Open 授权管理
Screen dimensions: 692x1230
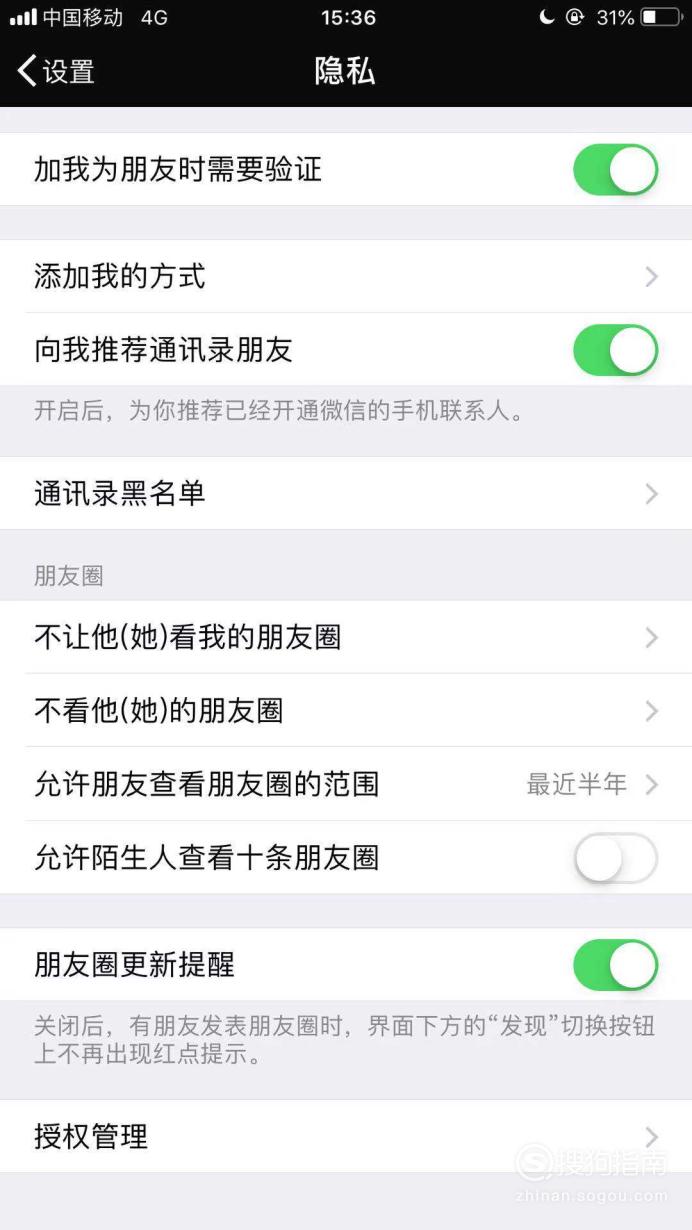click(x=346, y=1136)
